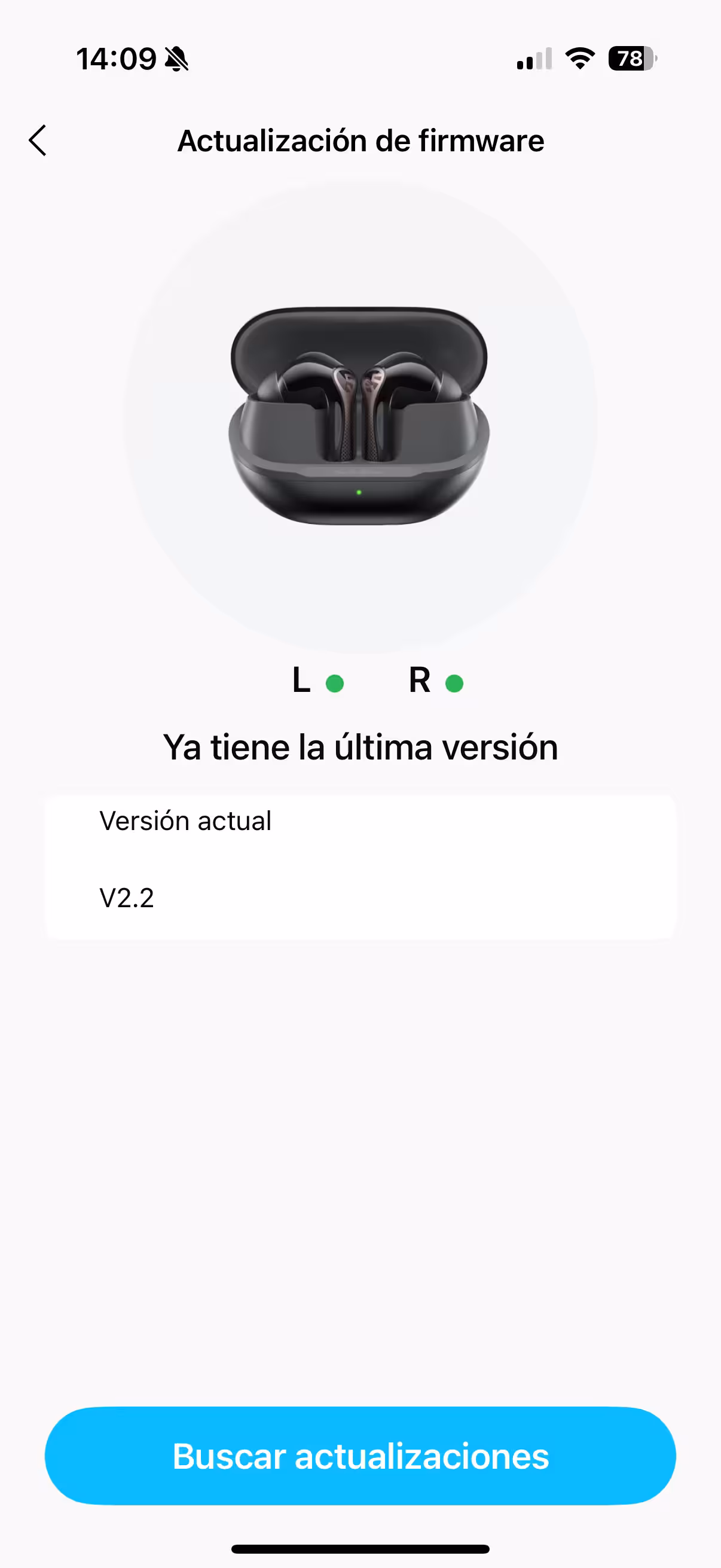Tap the Buscar actualizaciones button

click(360, 1456)
